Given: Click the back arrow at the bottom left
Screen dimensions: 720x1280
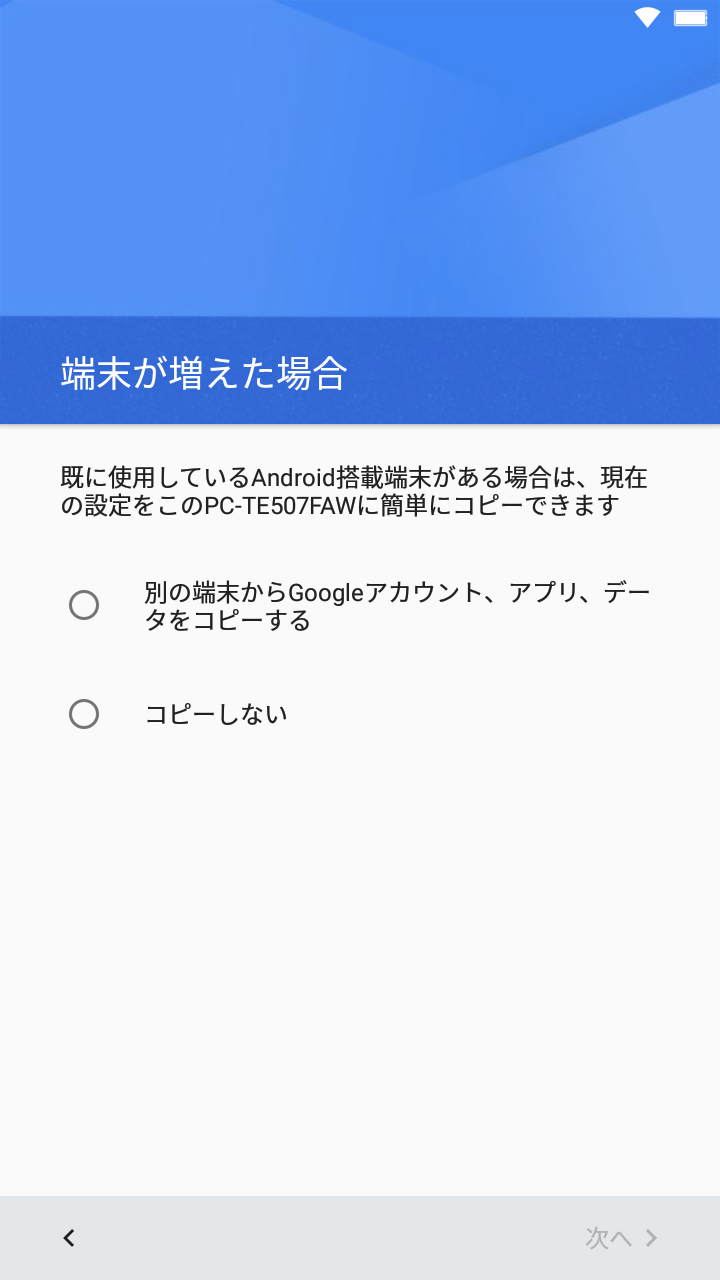Looking at the screenshot, I should click(x=68, y=1238).
